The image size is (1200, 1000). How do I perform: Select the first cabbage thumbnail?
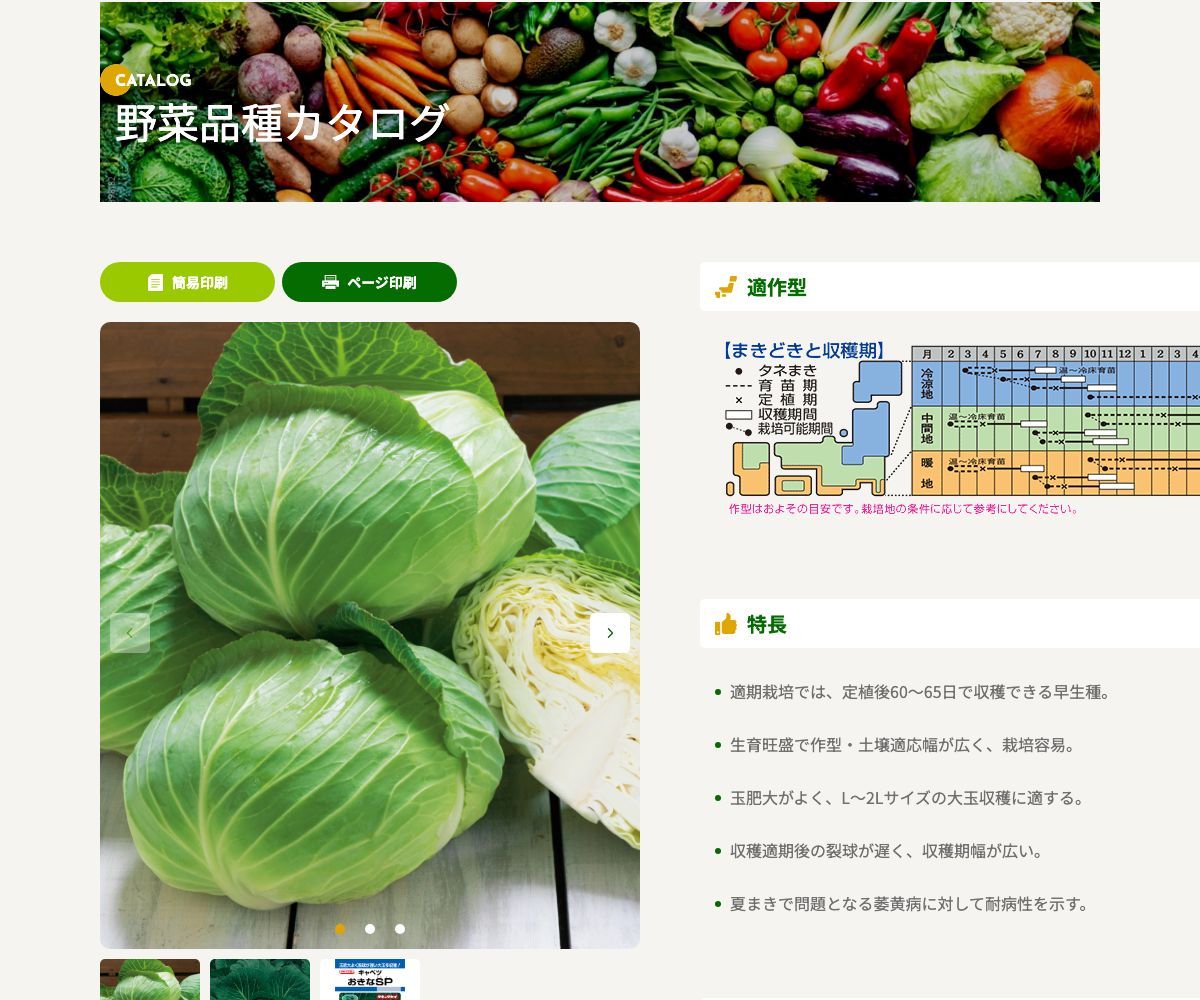150,980
